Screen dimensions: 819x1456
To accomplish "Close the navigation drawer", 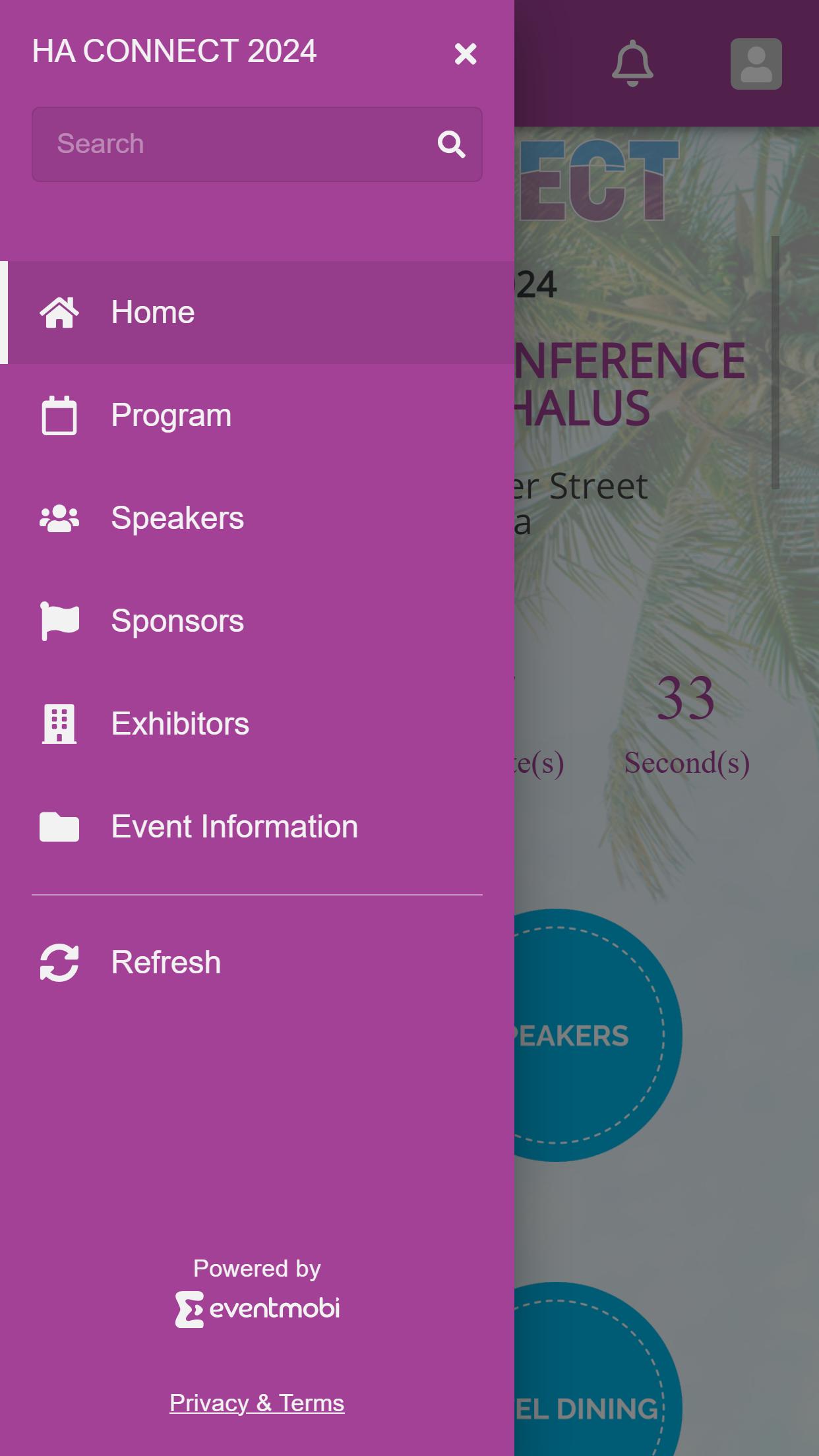I will (x=465, y=54).
